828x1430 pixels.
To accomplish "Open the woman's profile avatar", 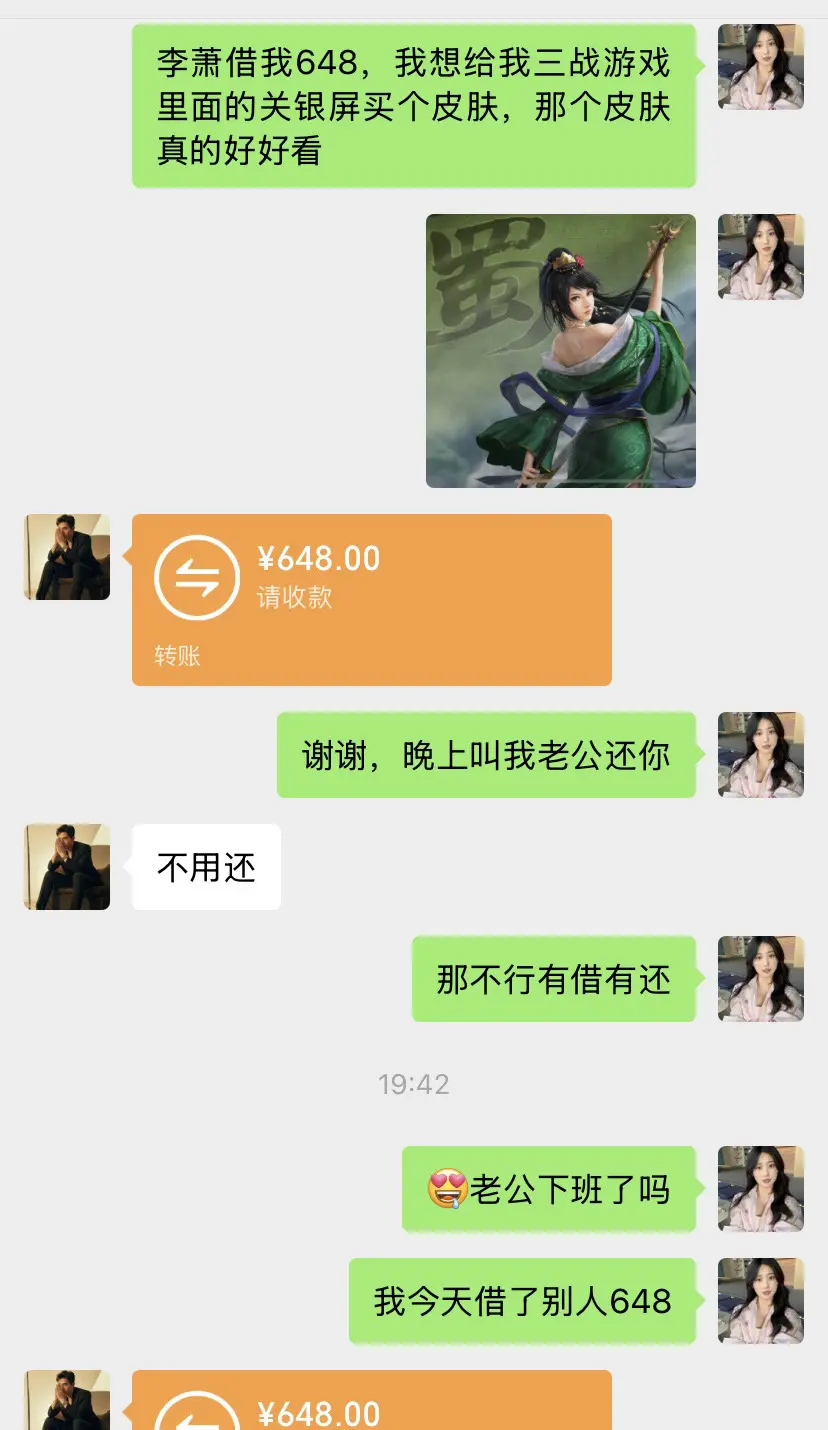I will click(x=761, y=76).
